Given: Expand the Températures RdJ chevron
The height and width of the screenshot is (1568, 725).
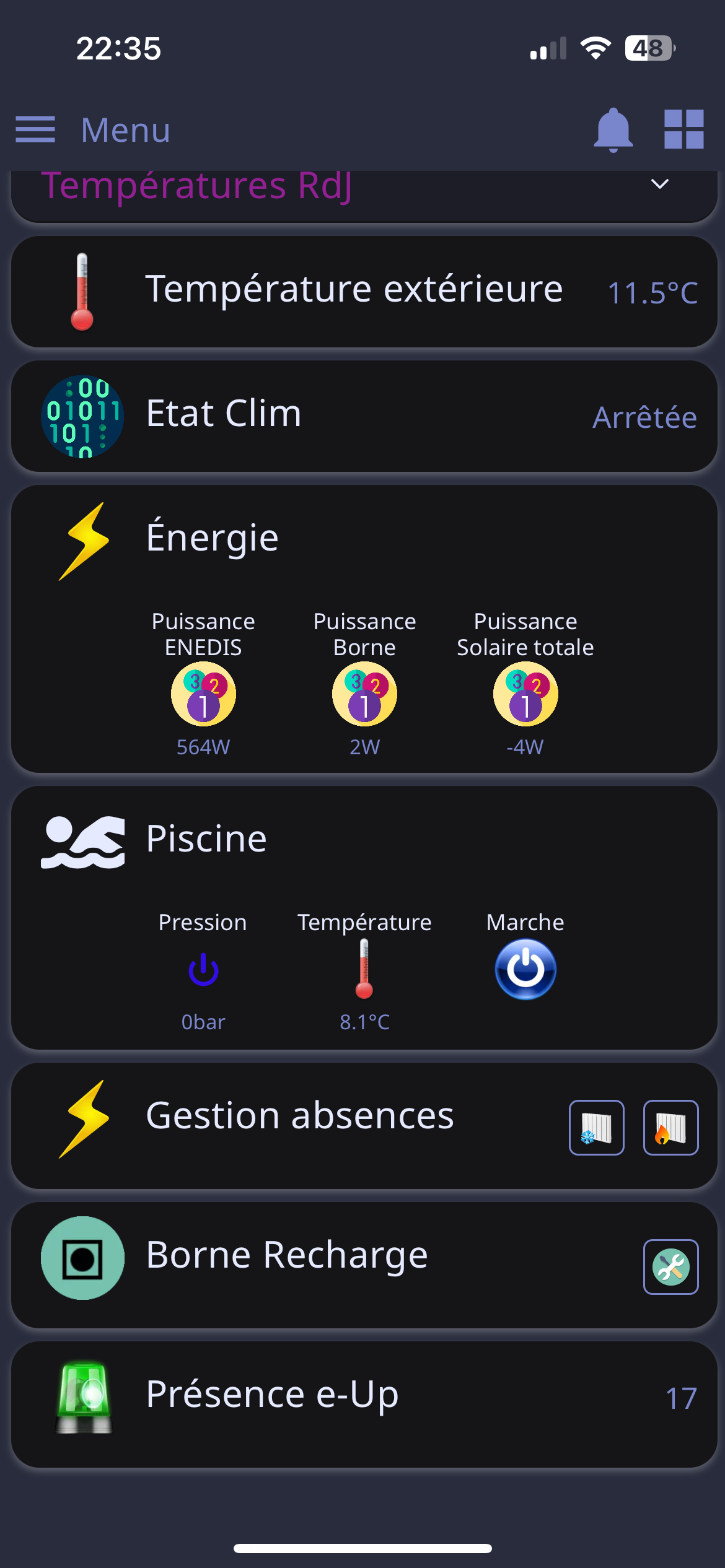Looking at the screenshot, I should coord(660,184).
